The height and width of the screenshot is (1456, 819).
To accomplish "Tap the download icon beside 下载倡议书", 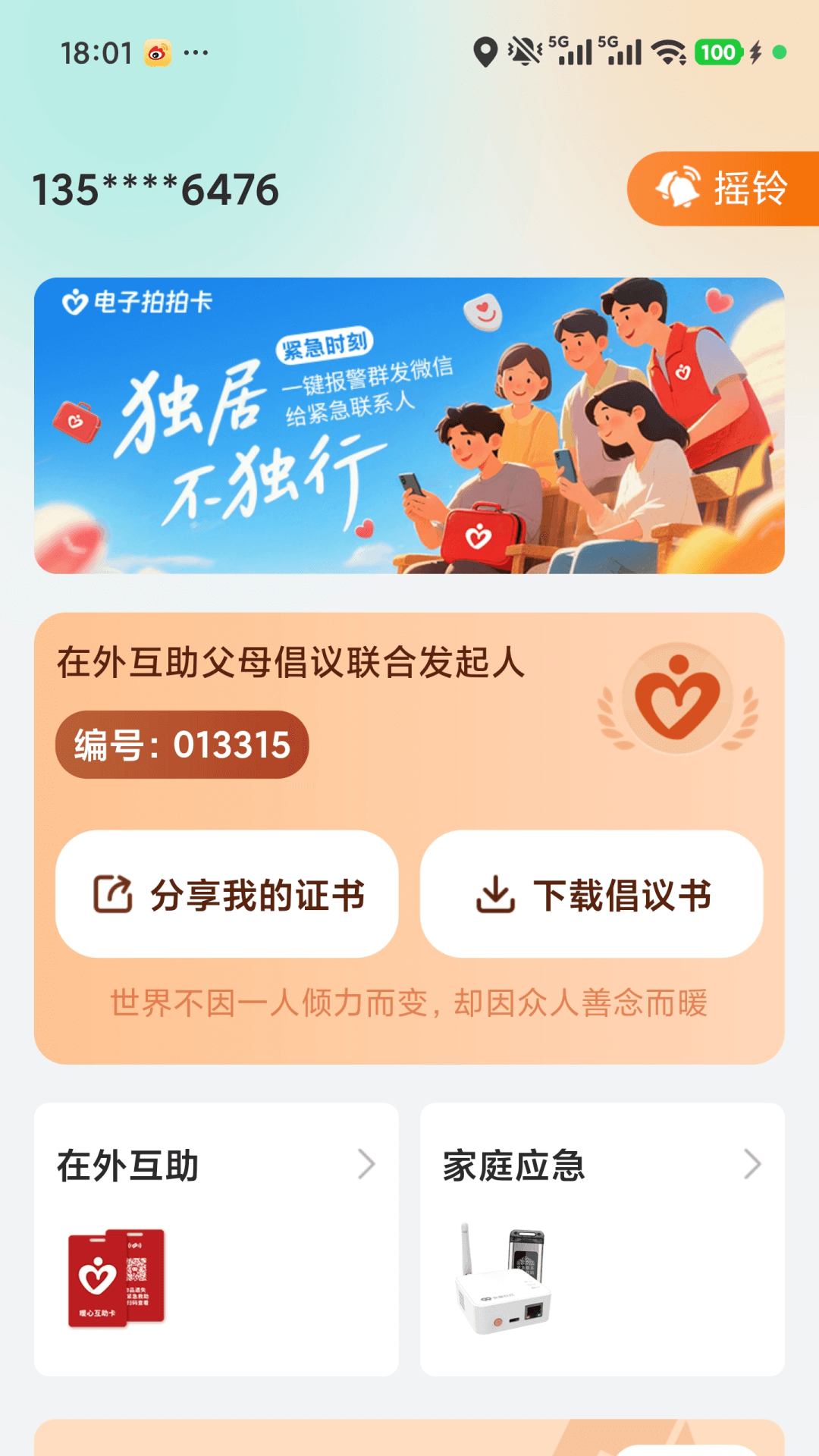I will (x=494, y=894).
